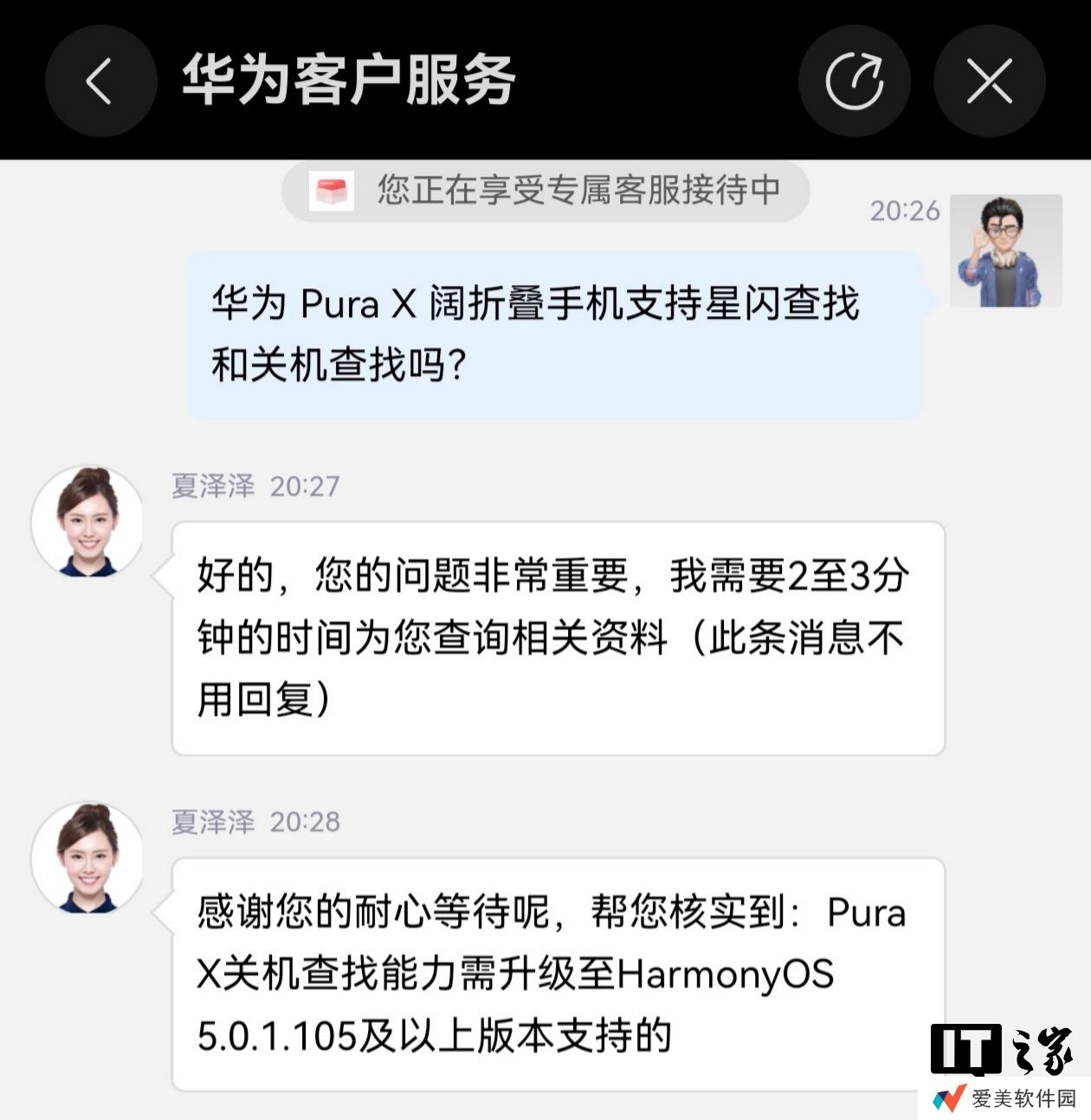Open agent 夏泽泽's avatar at 20:27
Screen dimensions: 1091x1120
click(x=87, y=521)
